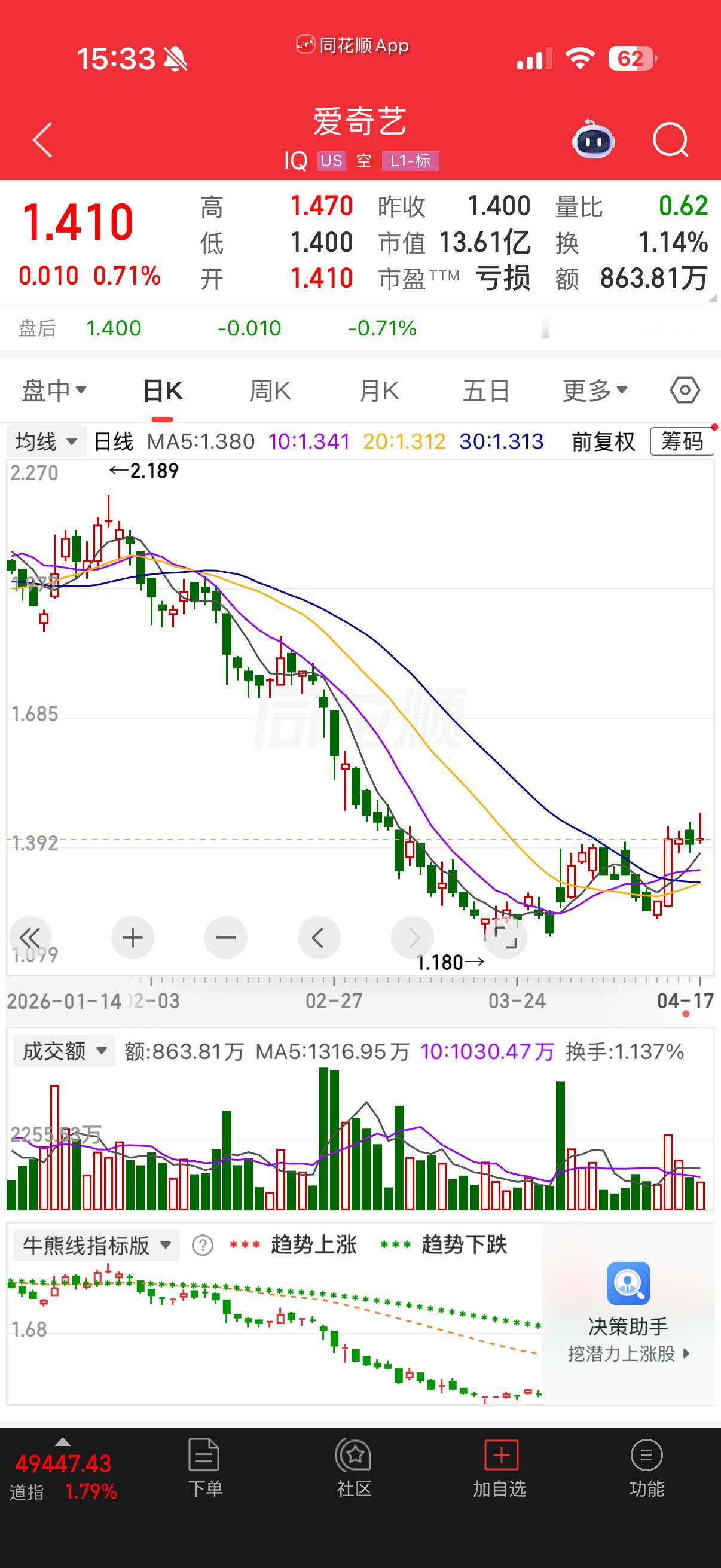Switch to the 周K tab

[x=270, y=390]
